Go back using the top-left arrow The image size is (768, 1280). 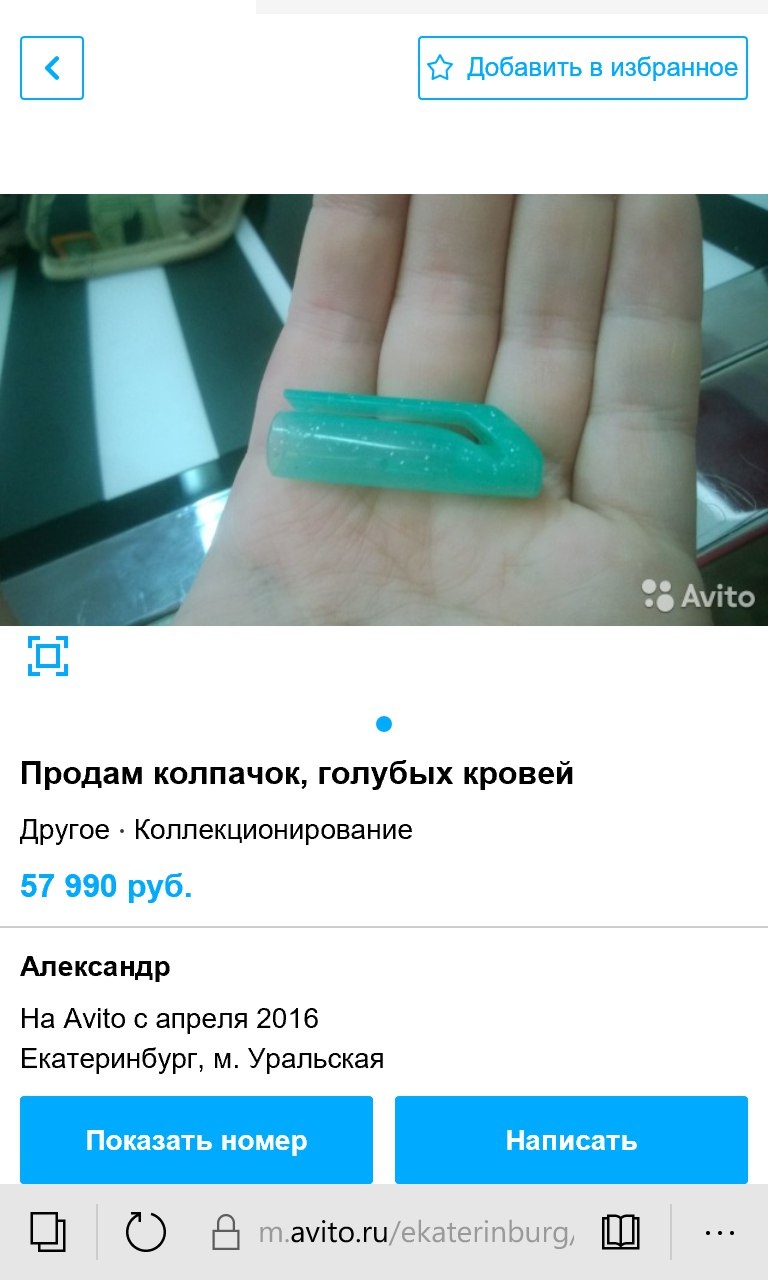click(52, 68)
